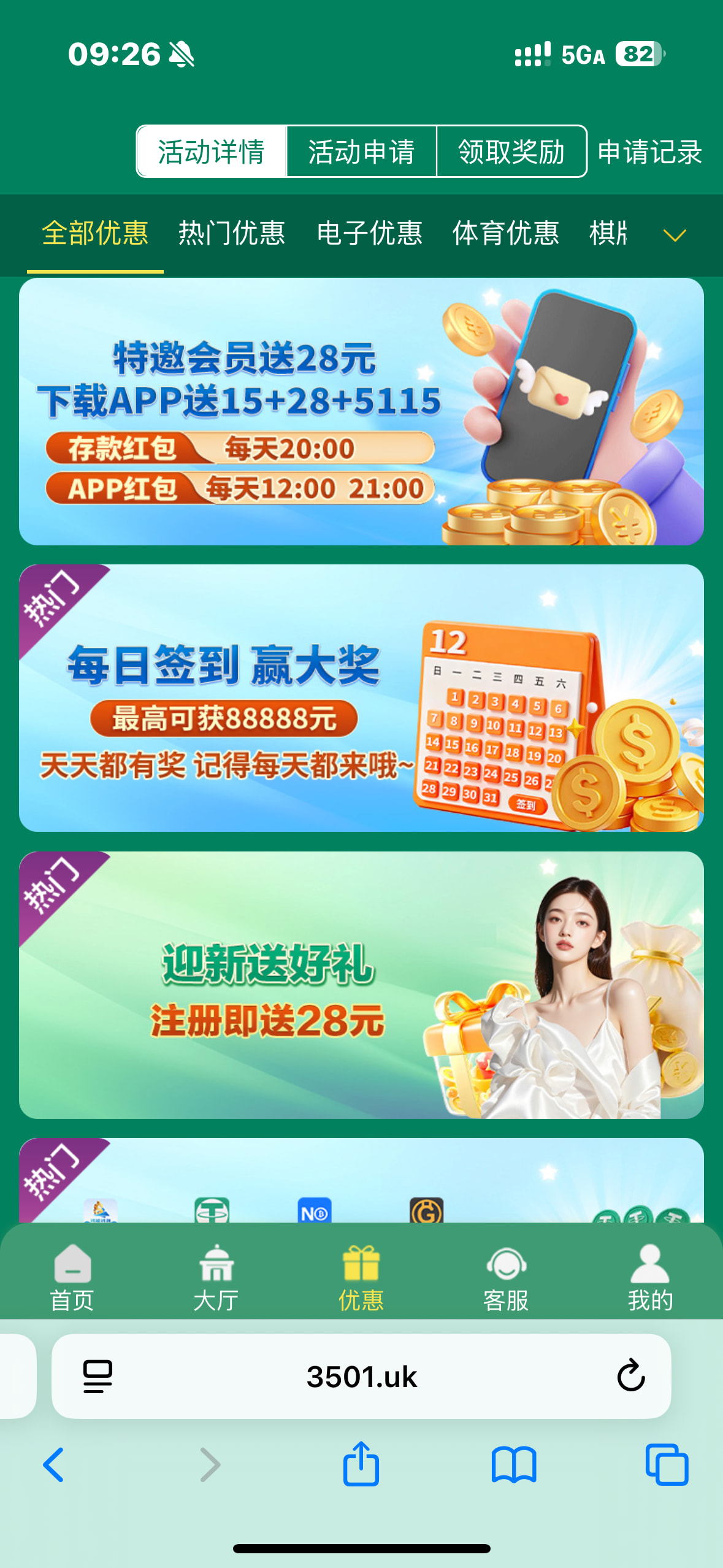Open browser tabs overview
723x1568 pixels.
coord(667,1464)
